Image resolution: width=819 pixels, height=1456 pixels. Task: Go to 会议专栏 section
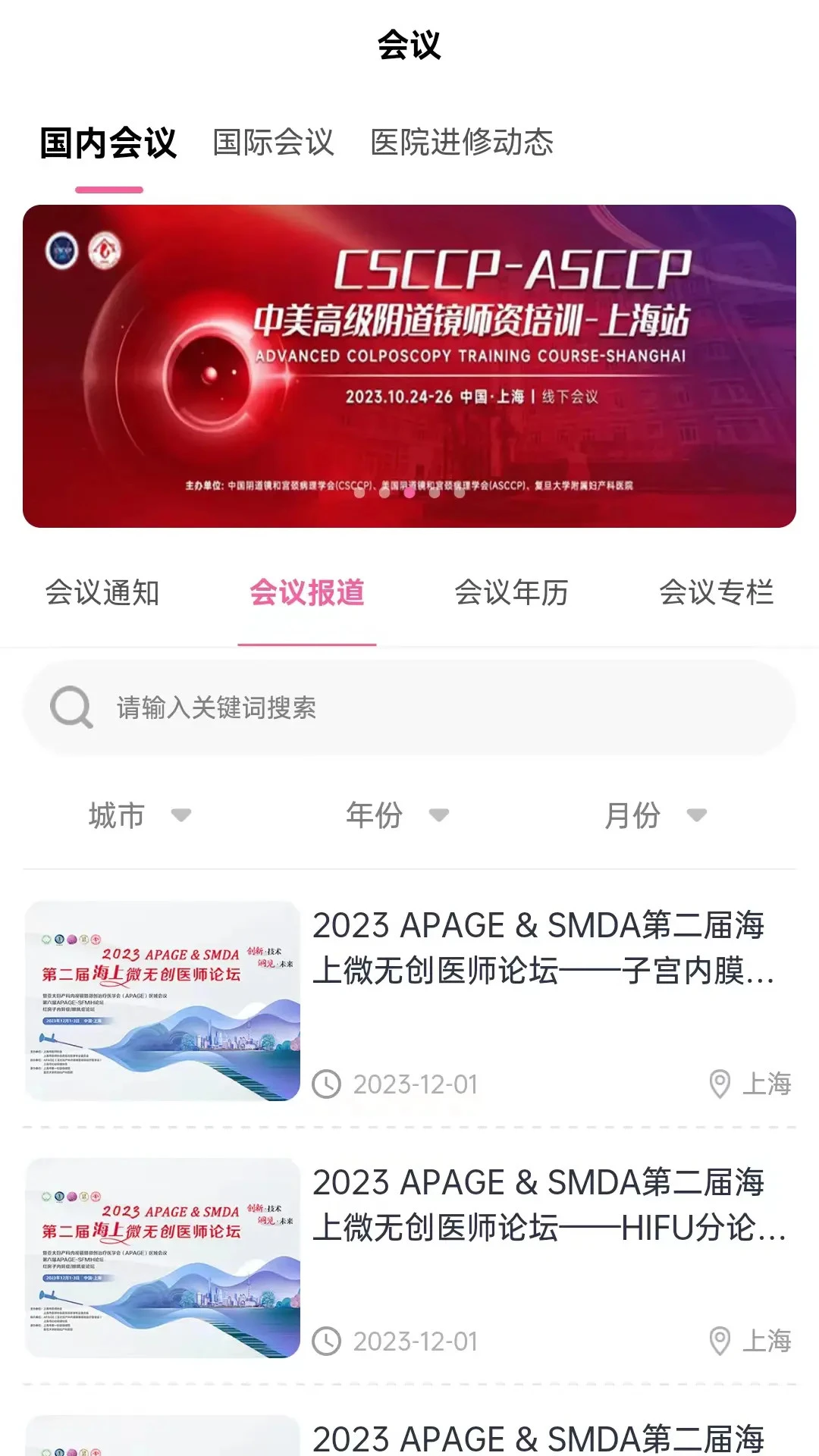pyautogui.click(x=717, y=593)
